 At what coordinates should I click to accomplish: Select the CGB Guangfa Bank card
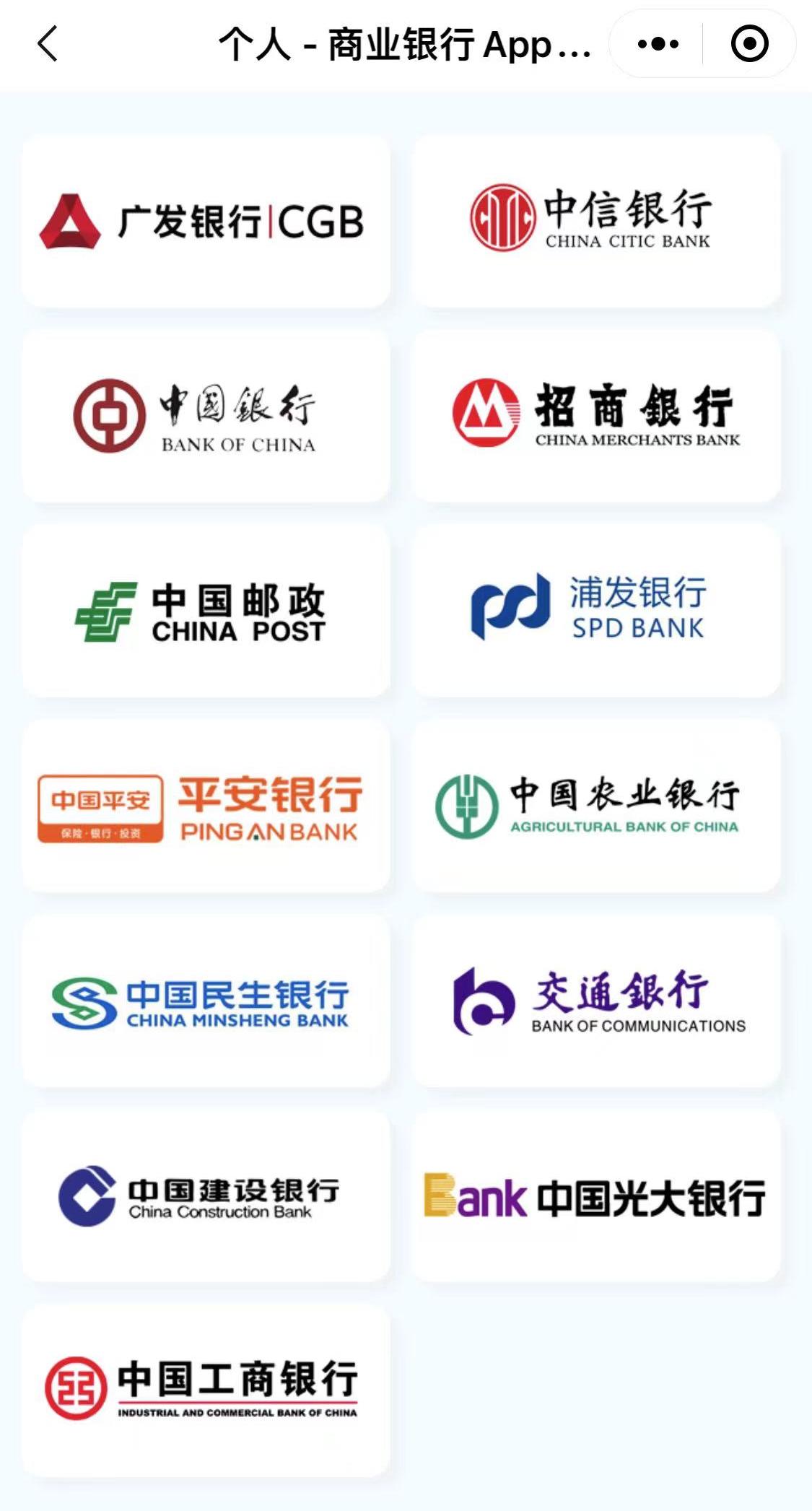point(206,220)
